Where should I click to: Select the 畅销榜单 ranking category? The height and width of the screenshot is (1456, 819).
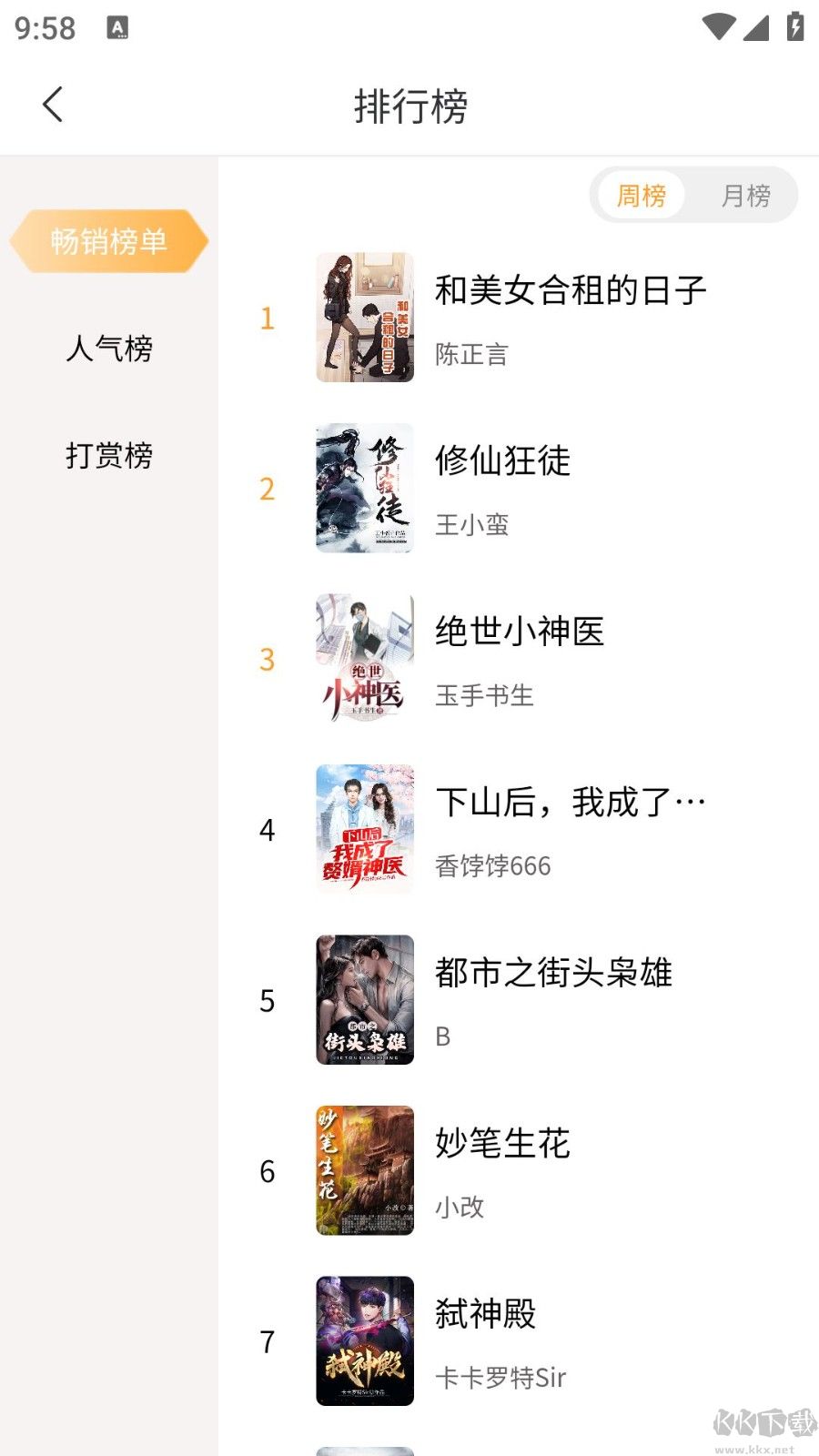pos(109,239)
